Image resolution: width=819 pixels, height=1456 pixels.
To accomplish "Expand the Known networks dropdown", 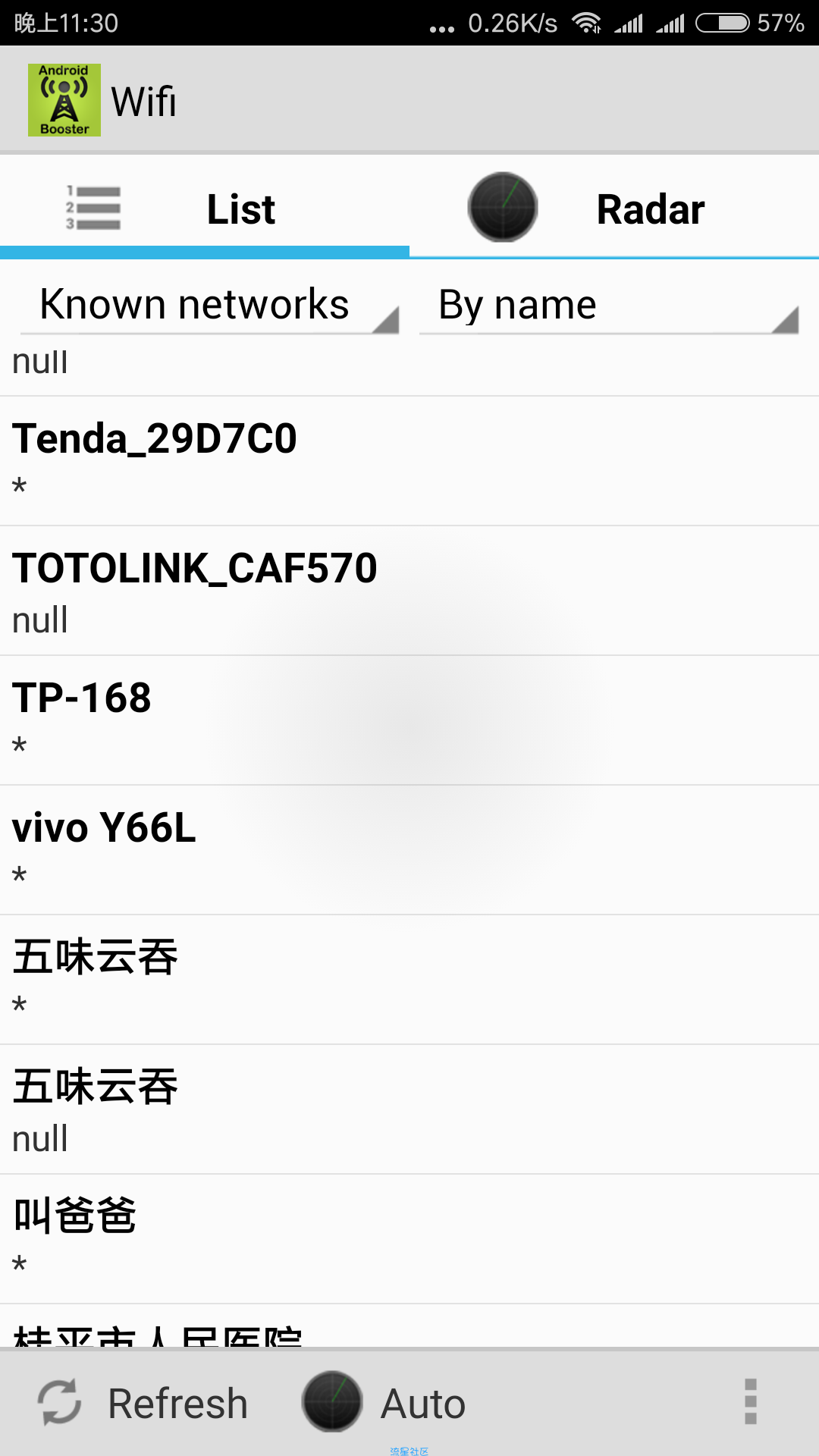I will [209, 306].
